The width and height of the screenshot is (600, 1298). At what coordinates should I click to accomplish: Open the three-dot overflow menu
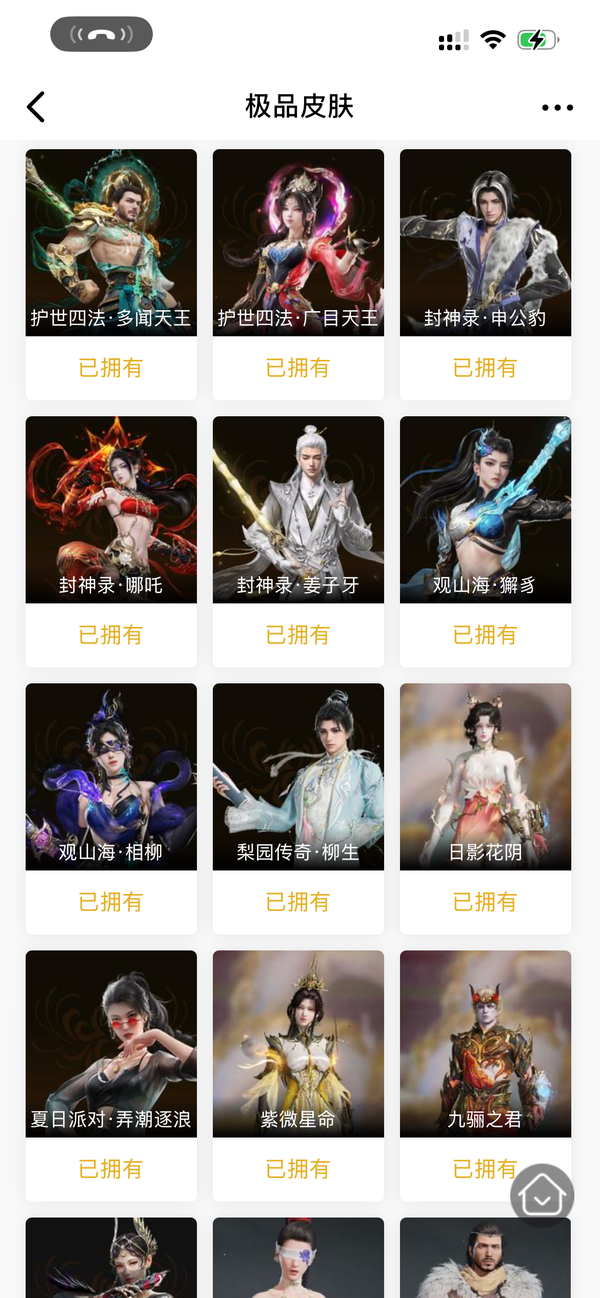[557, 108]
